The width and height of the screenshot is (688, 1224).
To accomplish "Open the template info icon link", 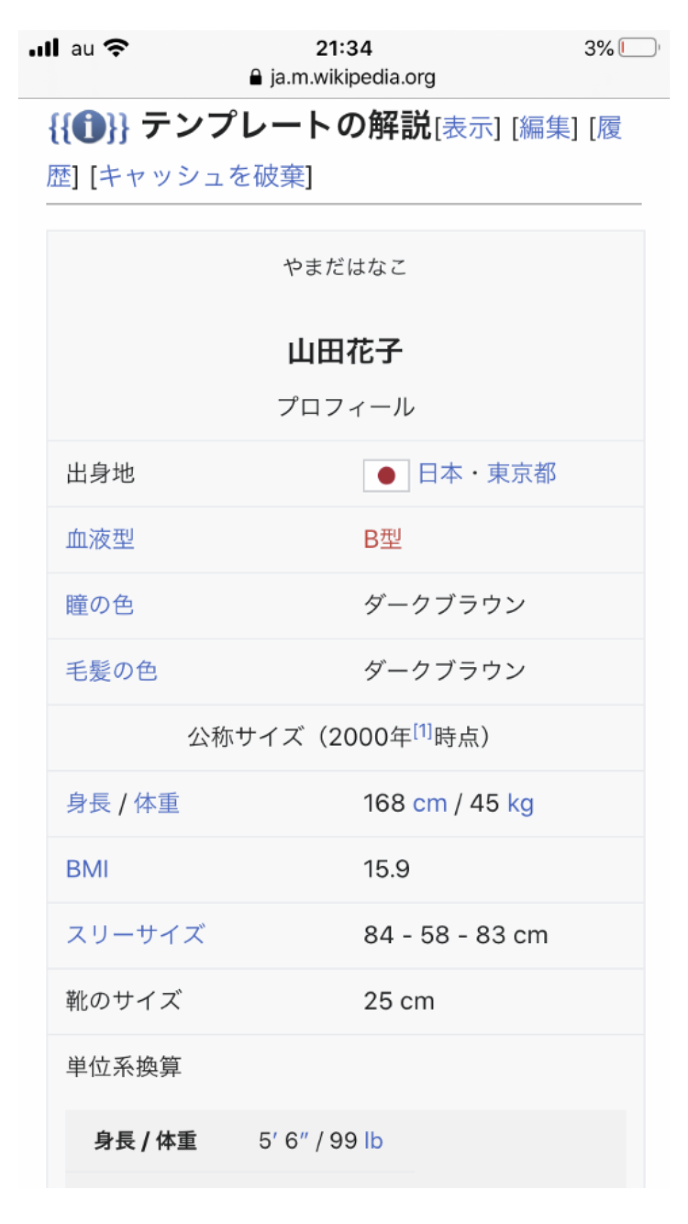I will click(x=89, y=128).
